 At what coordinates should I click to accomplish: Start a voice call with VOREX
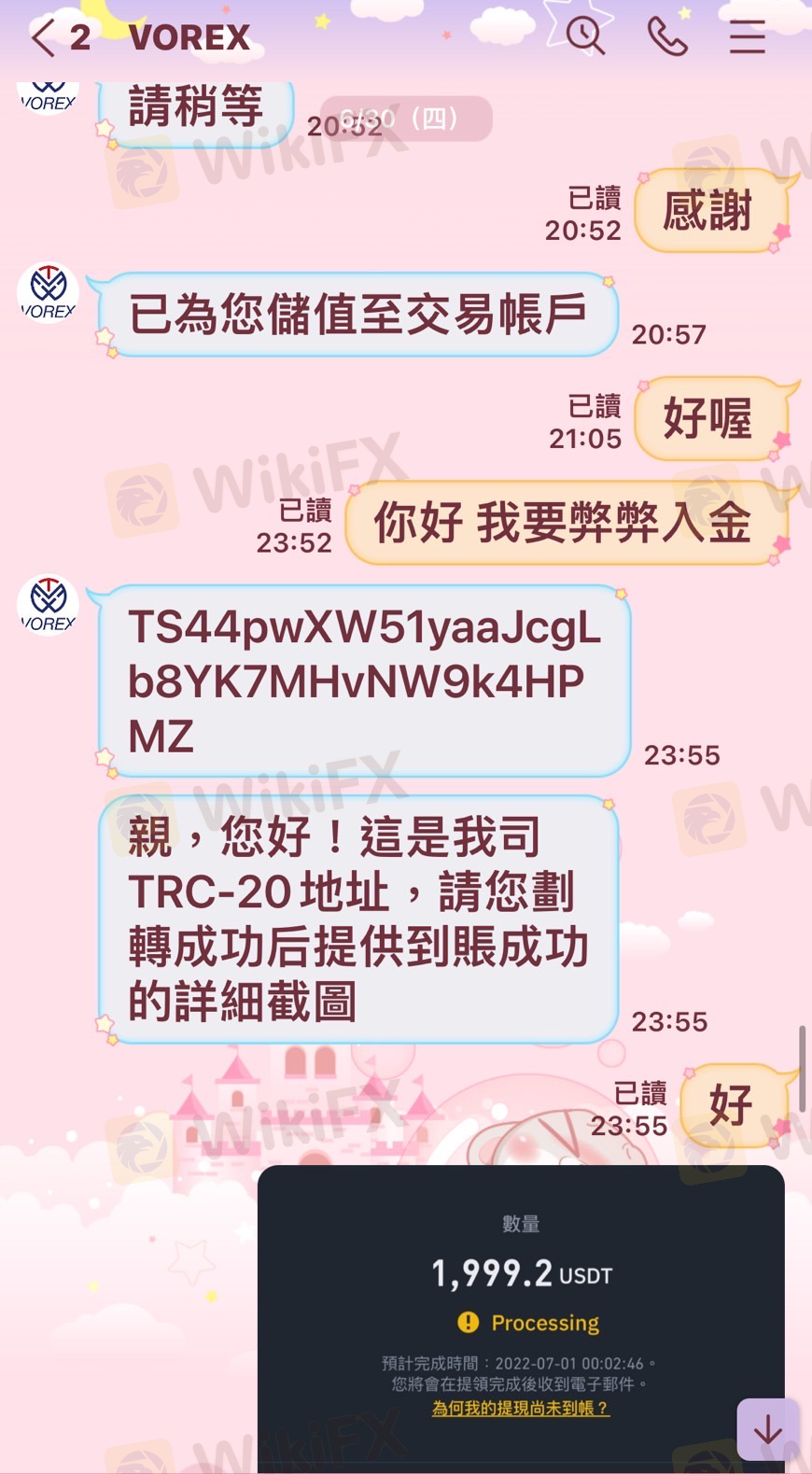point(667,37)
